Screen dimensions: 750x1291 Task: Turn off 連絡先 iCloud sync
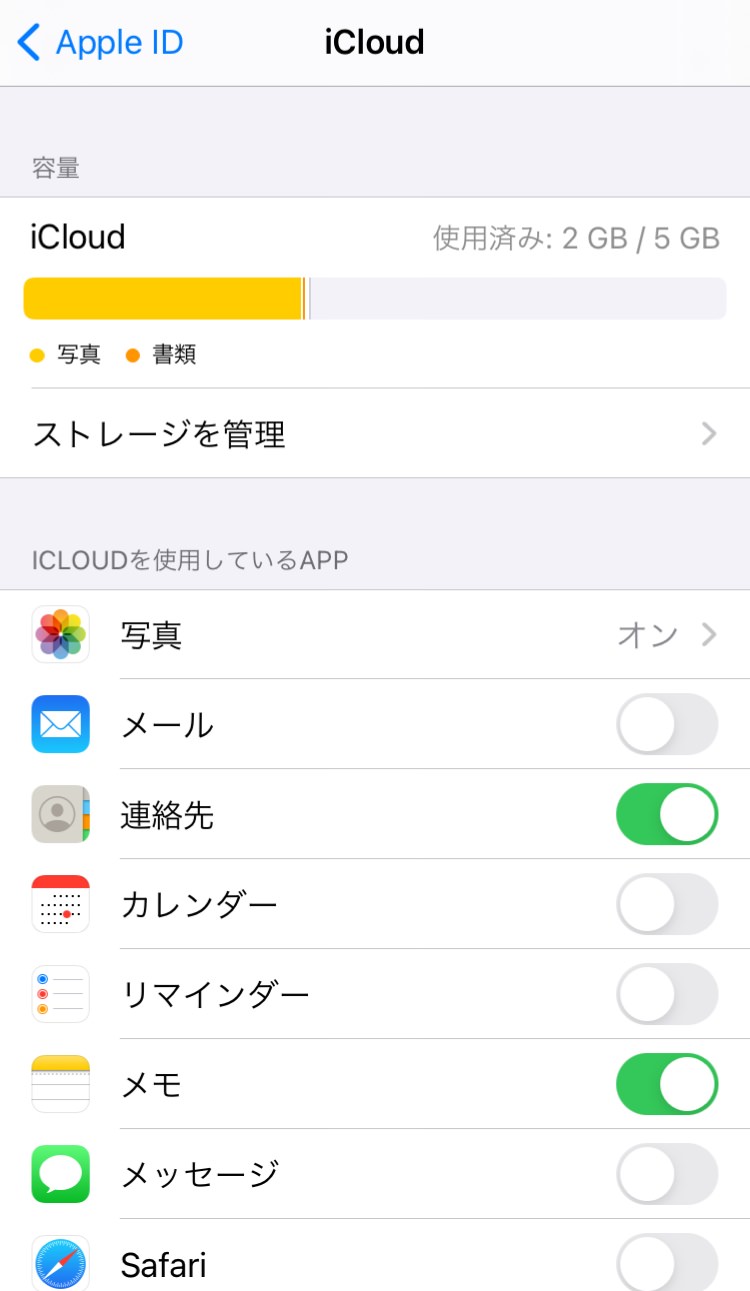click(x=667, y=814)
